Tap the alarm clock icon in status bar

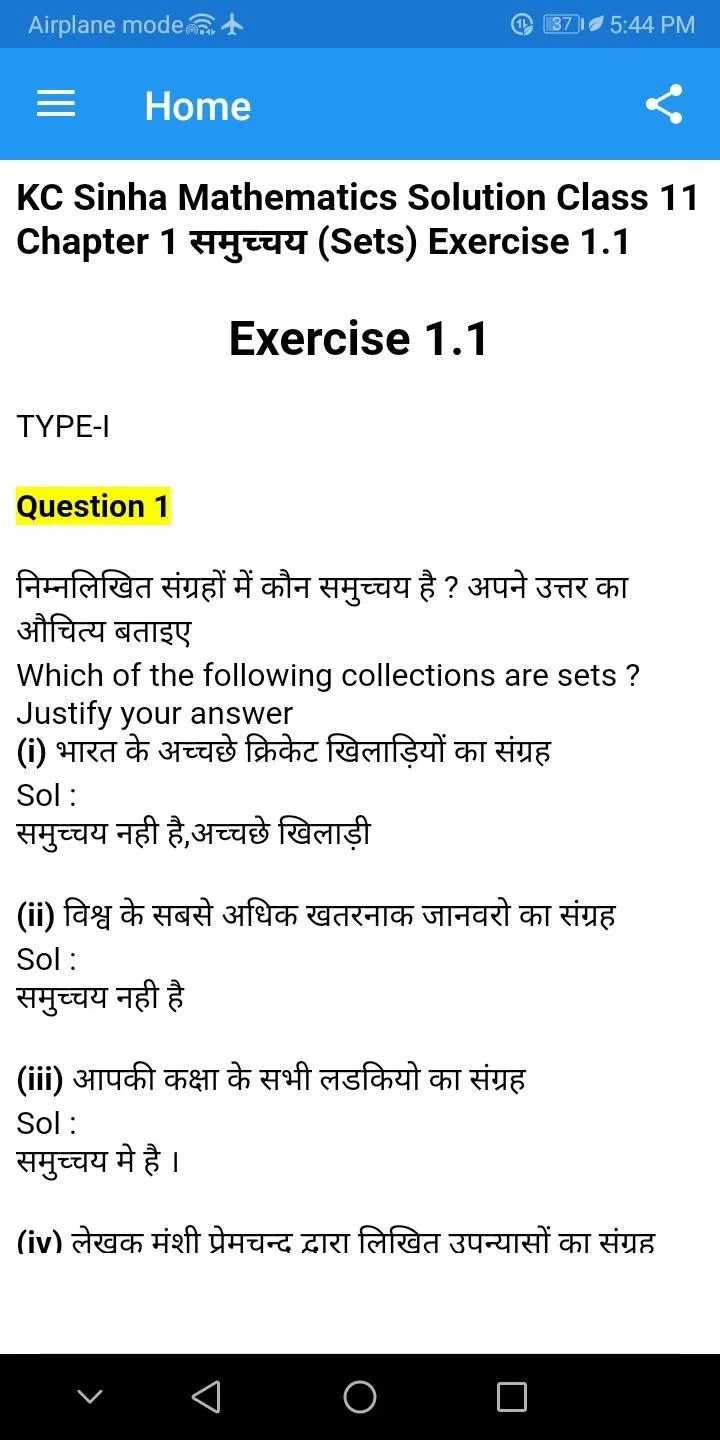coord(519,24)
